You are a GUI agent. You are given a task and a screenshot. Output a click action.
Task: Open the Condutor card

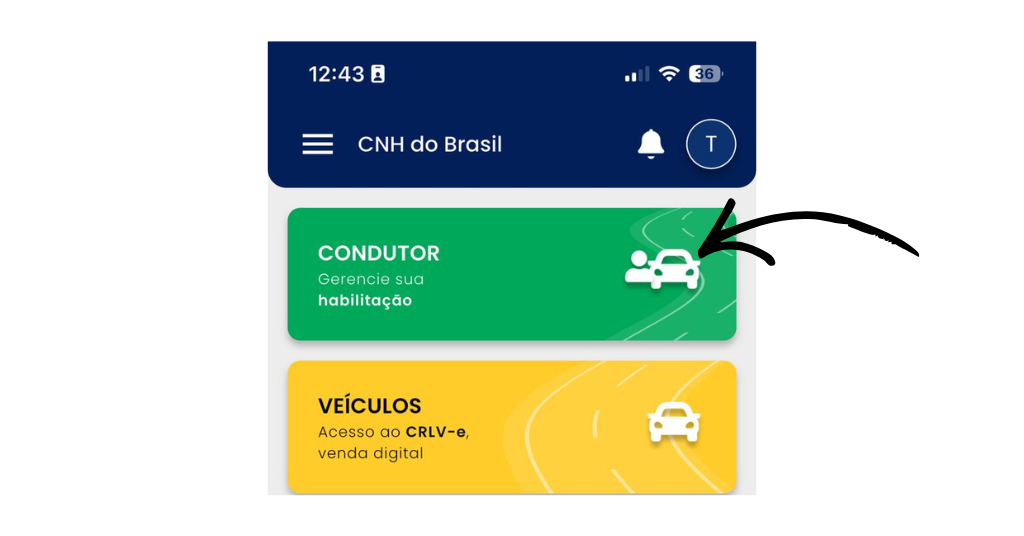[x=511, y=274]
